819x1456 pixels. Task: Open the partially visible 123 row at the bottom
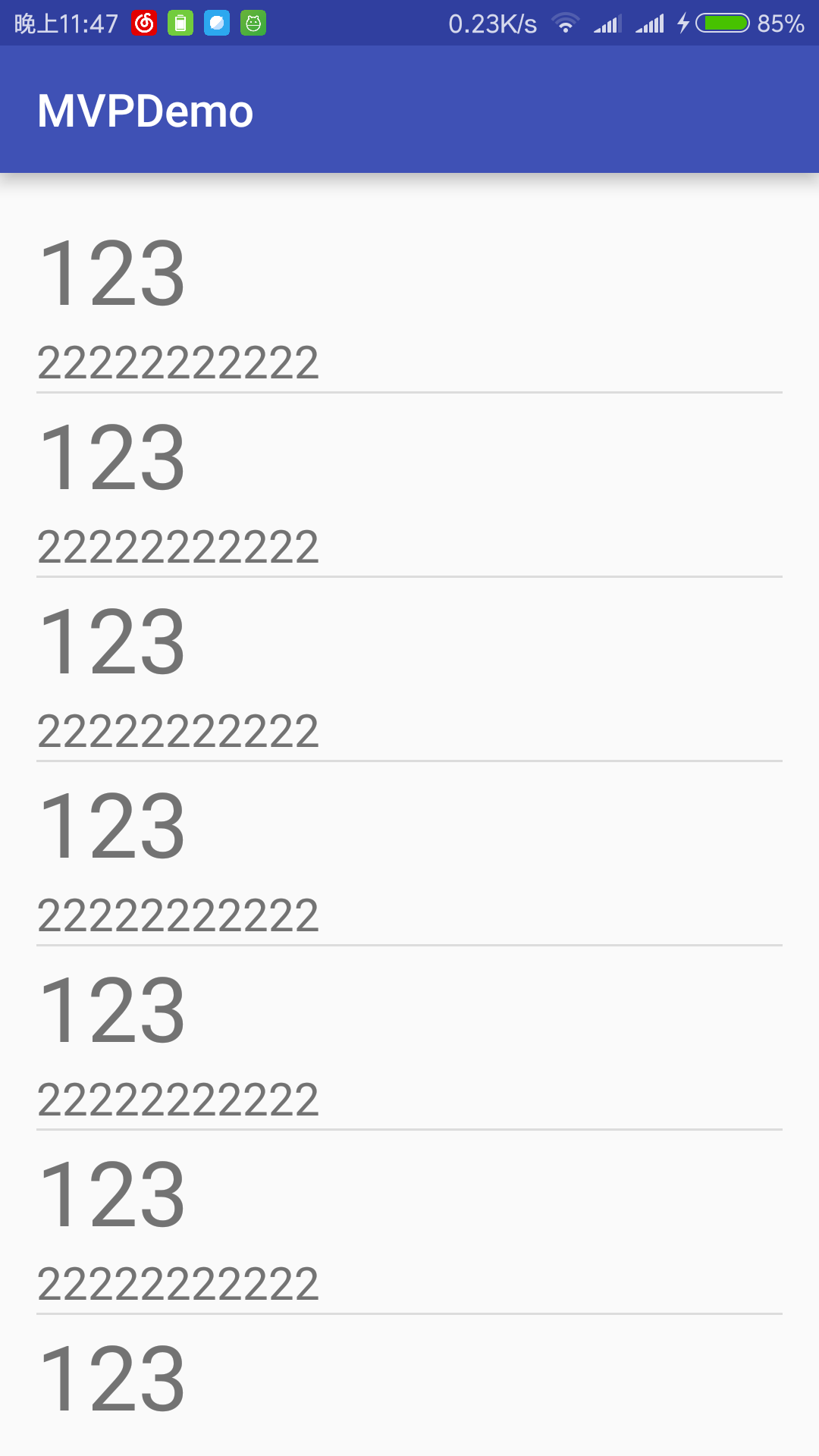[409, 1385]
